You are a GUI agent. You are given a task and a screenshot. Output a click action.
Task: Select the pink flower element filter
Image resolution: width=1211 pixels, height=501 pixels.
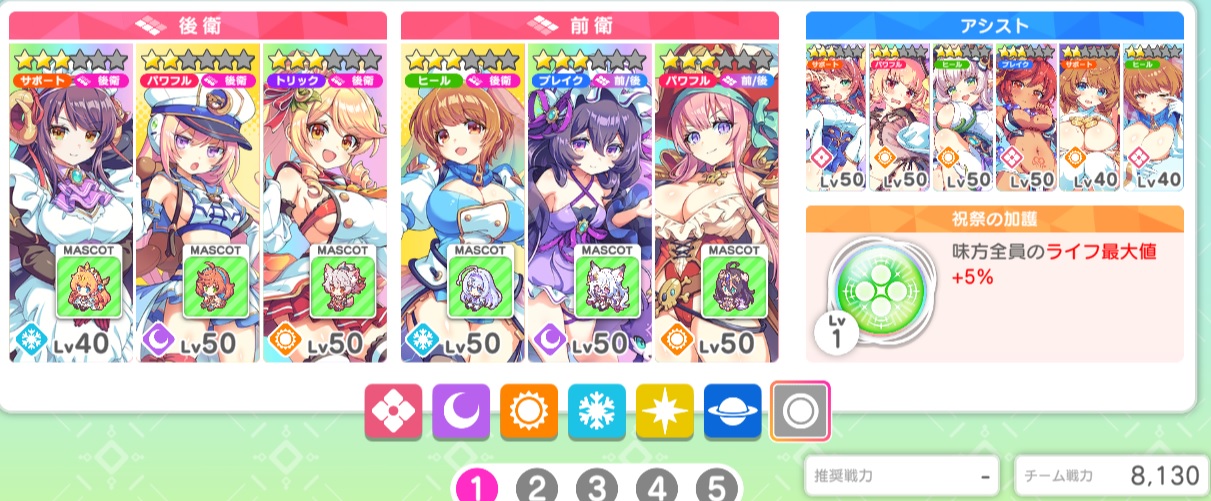(x=393, y=411)
